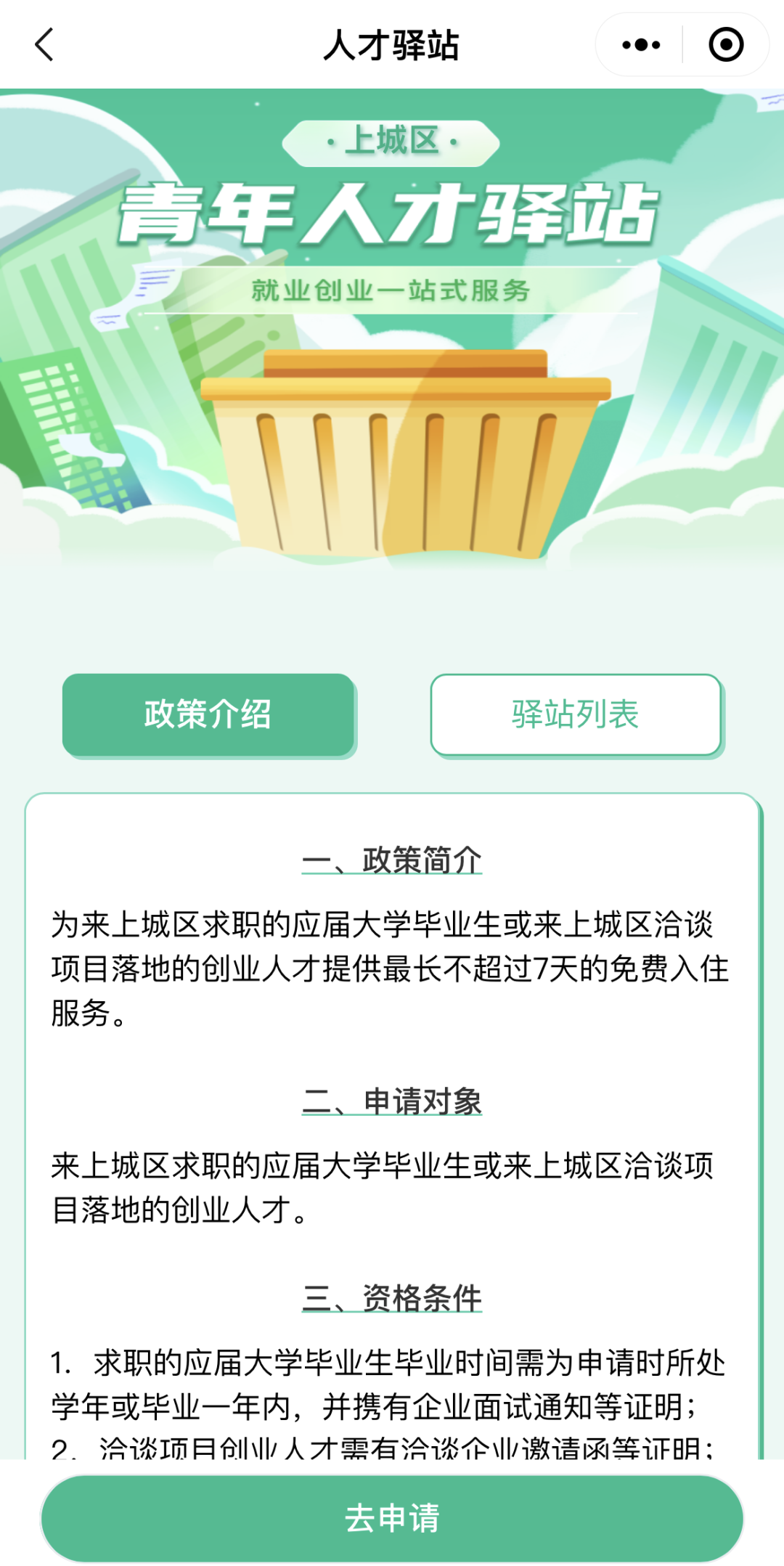784x1566 pixels.
Task: Switch to the 驿站列表 tab
Action: 576,714
